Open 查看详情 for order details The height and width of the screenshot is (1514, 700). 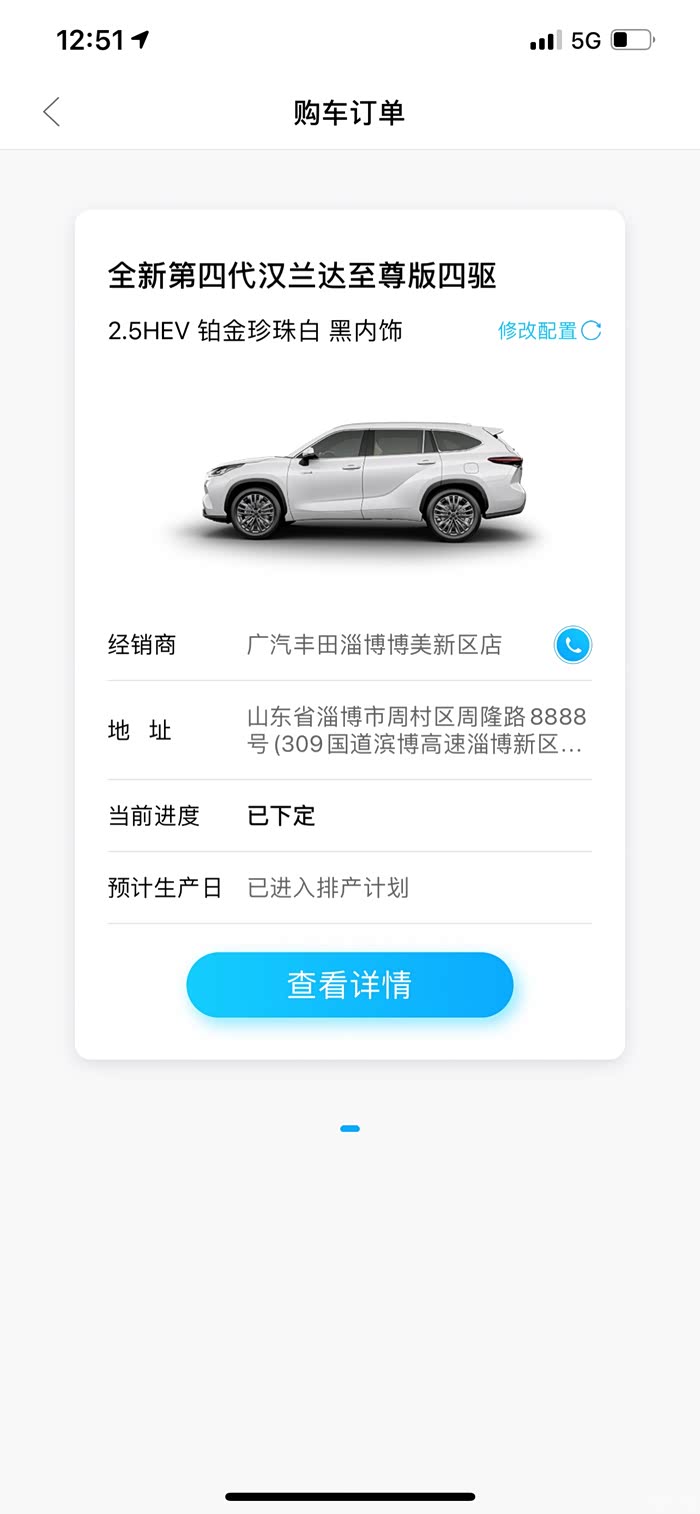(350, 985)
